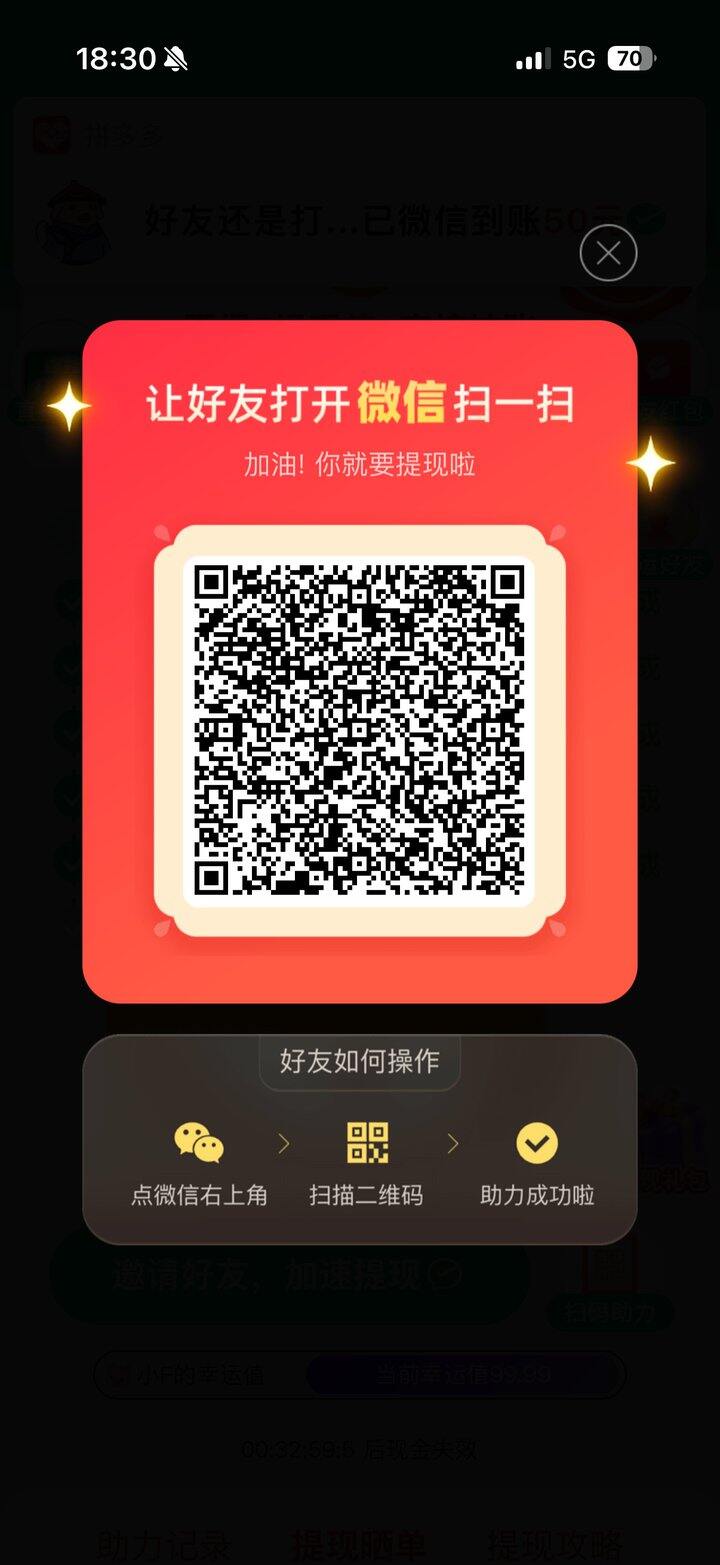Tap the yellow checkmark above 助力成功啦
This screenshot has width=720, height=1565.
click(536, 1140)
